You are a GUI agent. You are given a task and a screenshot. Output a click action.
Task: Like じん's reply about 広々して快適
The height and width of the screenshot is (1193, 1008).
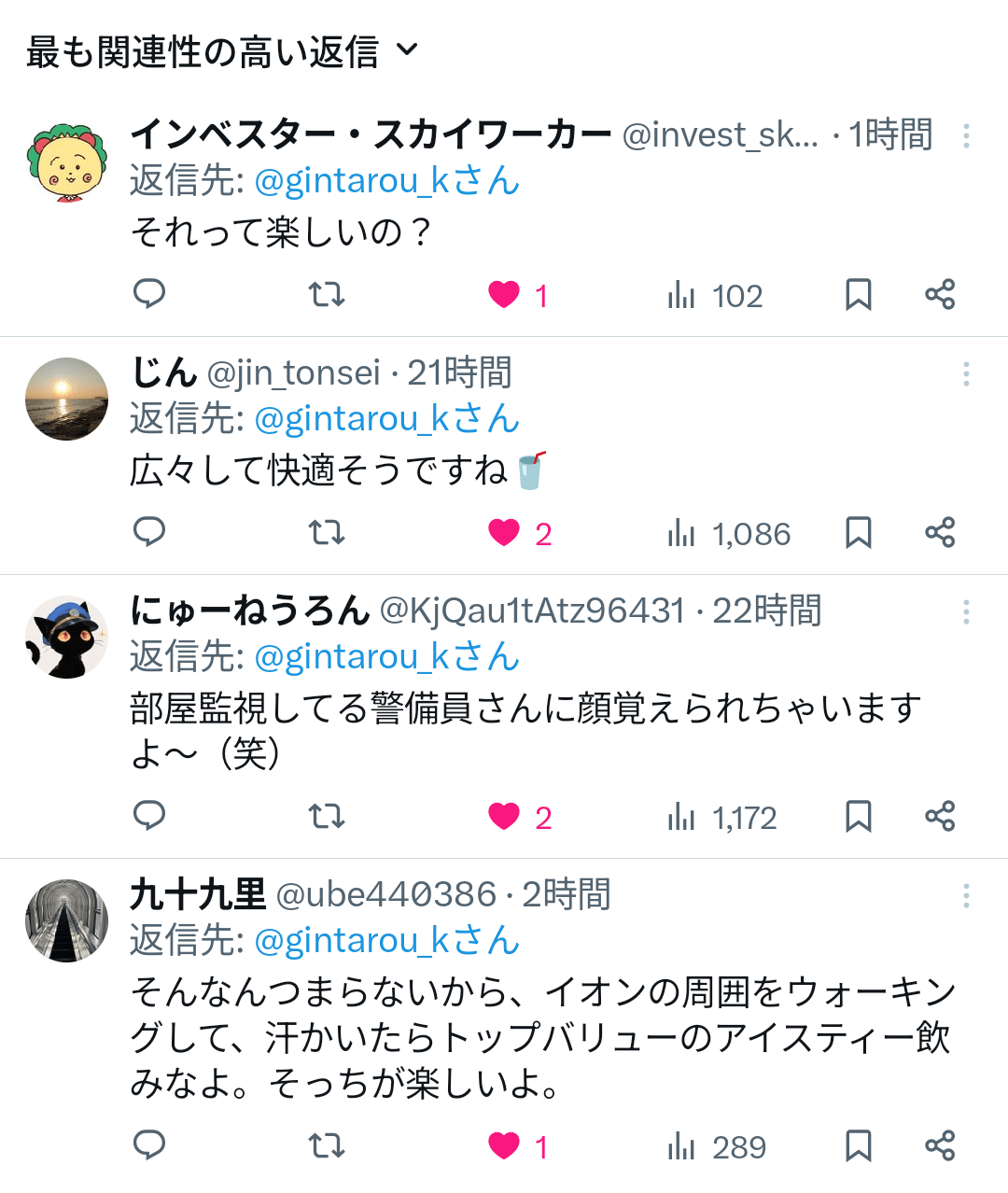(x=504, y=533)
